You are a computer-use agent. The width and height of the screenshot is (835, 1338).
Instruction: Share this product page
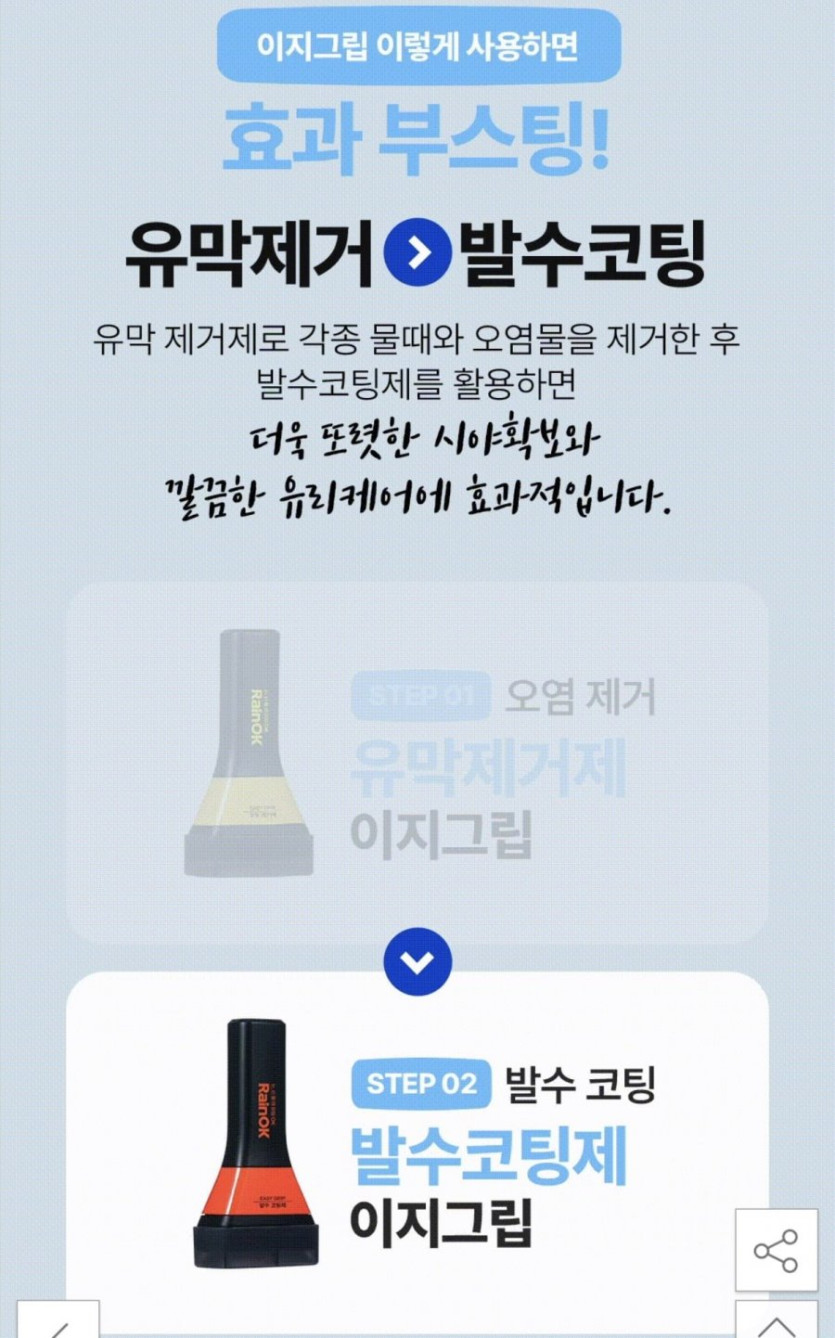[776, 1250]
